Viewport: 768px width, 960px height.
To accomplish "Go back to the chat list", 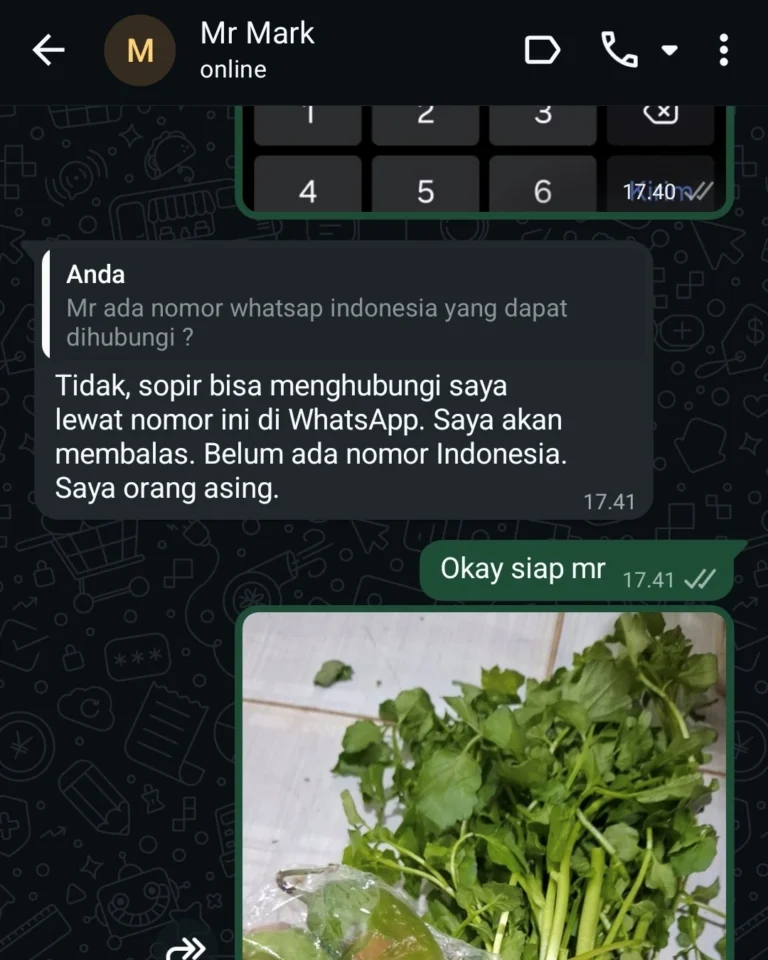I will click(x=48, y=50).
